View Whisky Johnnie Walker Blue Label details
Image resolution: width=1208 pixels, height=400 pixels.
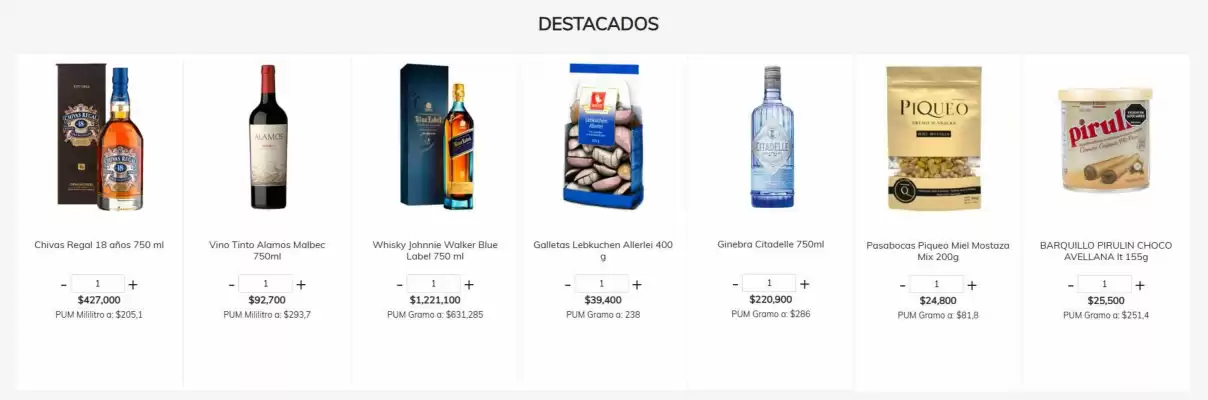pos(435,137)
